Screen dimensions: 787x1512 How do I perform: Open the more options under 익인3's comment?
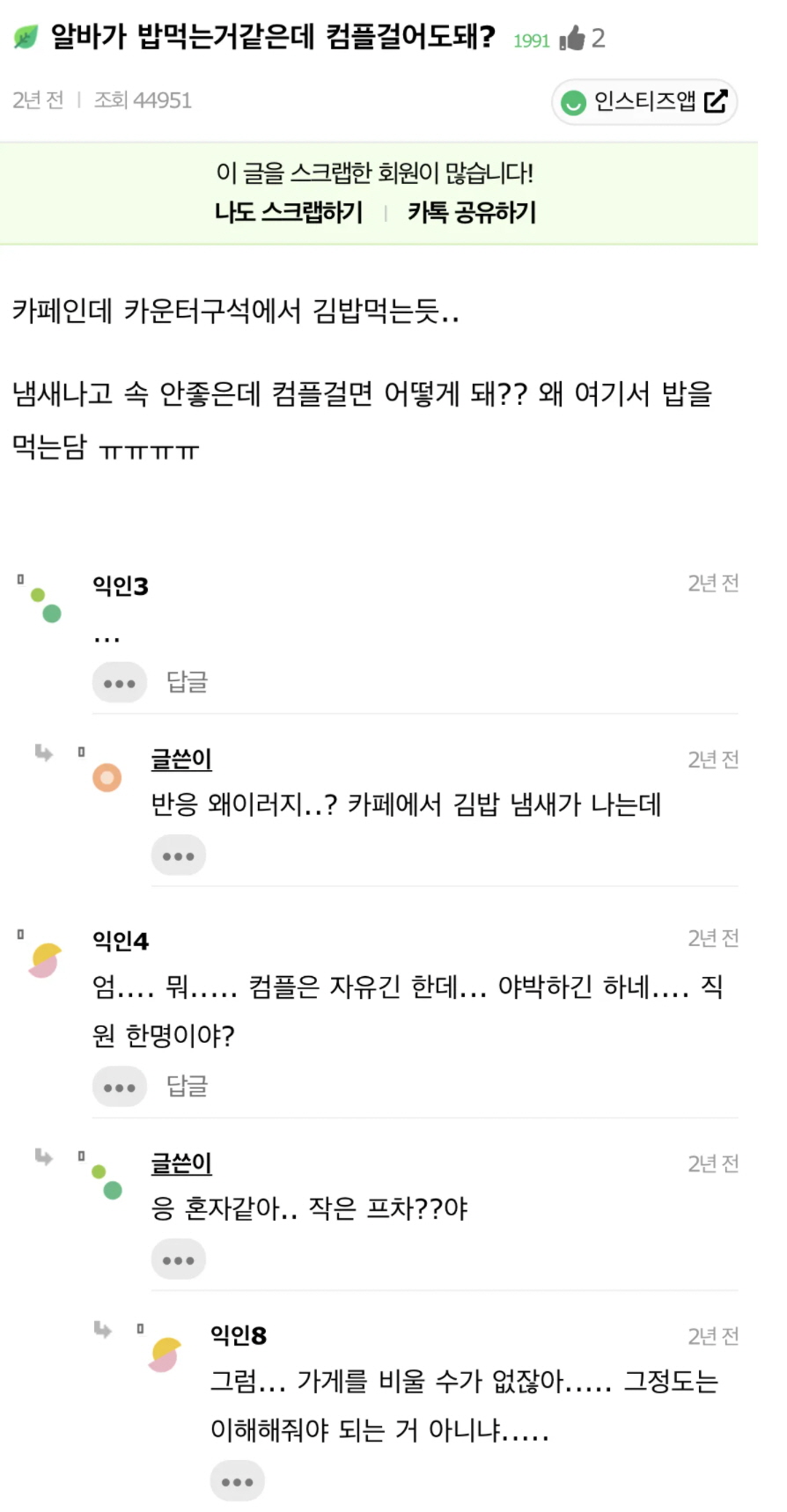[x=119, y=683]
